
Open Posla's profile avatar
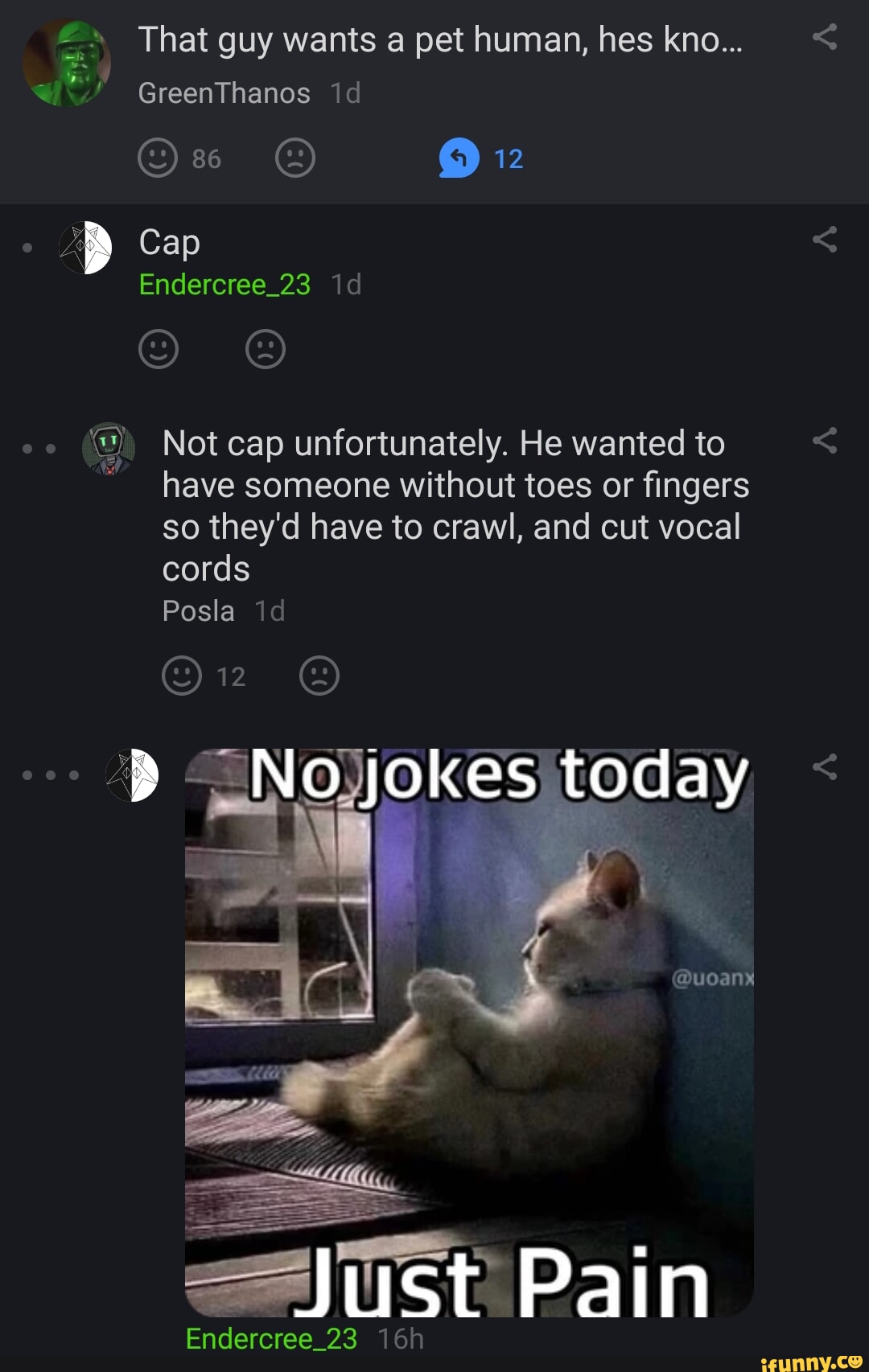[109, 448]
